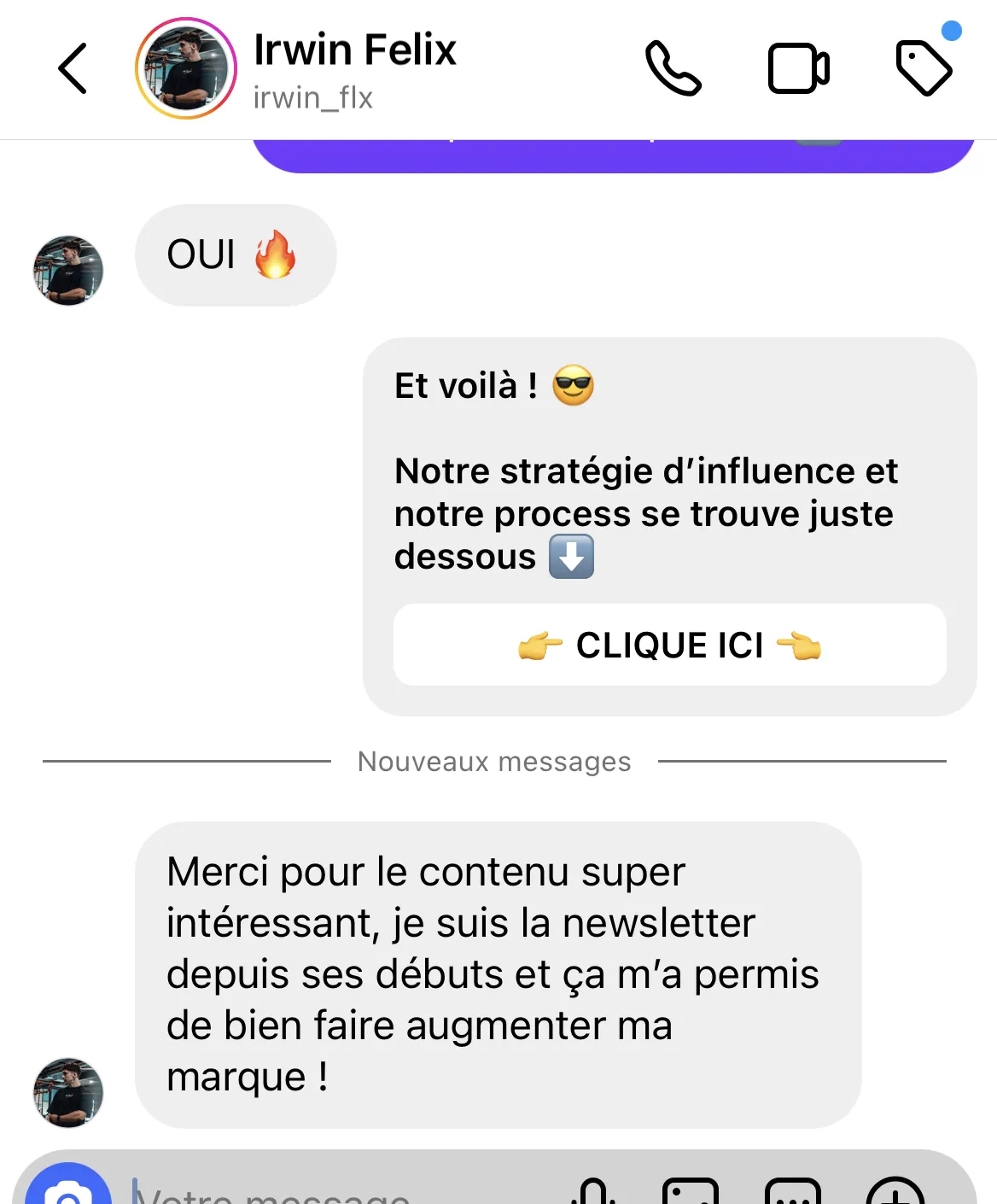997x1204 pixels.
Task: Open the sticker and GIF picker
Action: (x=793, y=1192)
